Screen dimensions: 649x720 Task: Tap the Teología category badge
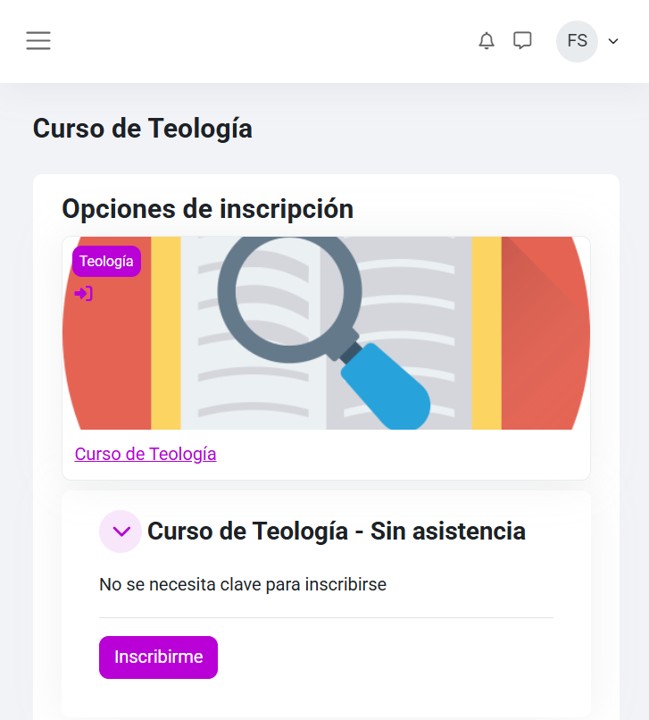(106, 261)
